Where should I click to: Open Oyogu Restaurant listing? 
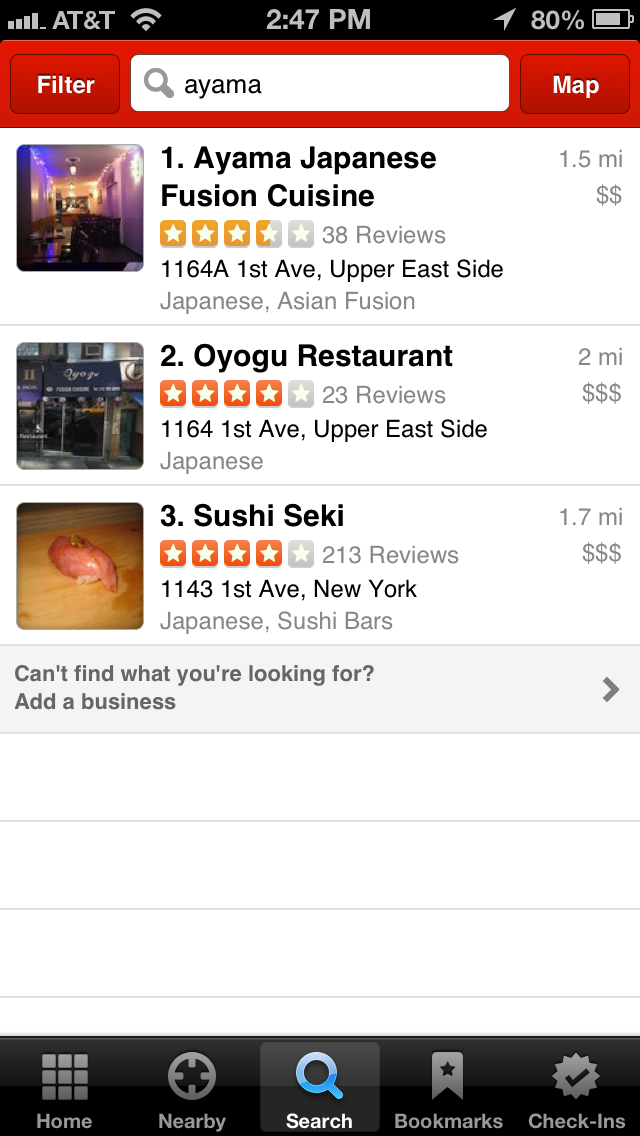(x=320, y=406)
